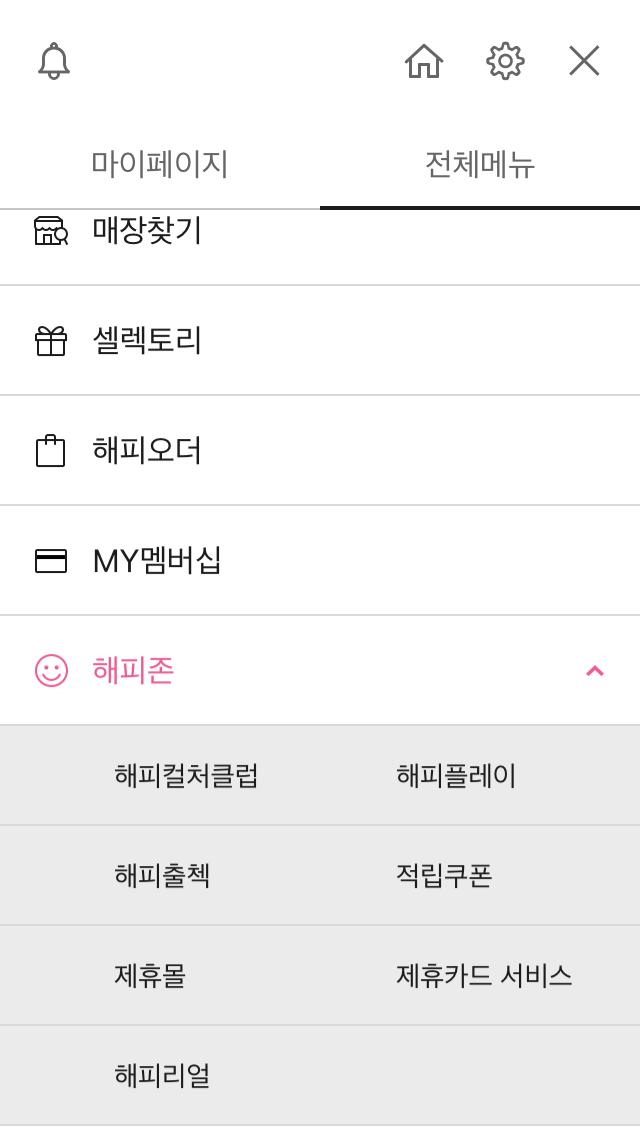Open 적립쿠폰 coupons

tap(444, 876)
